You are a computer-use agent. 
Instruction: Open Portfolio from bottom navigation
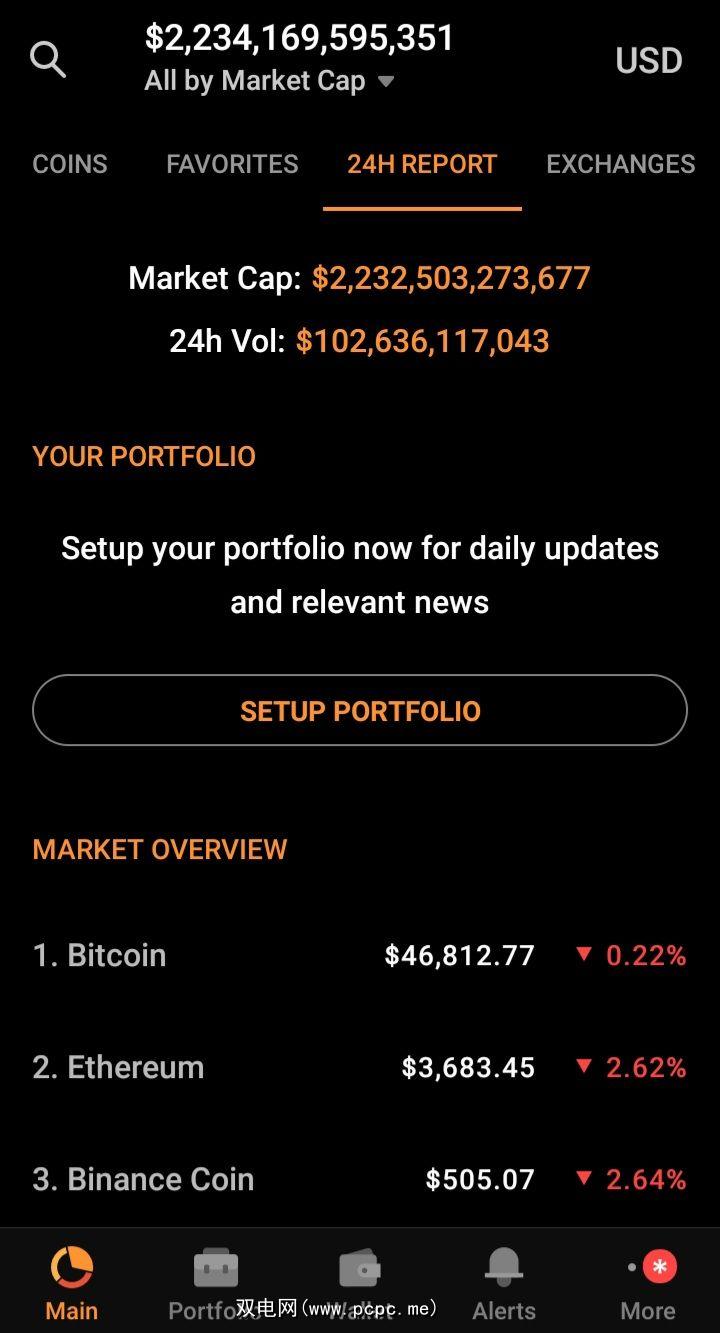coord(215,1283)
